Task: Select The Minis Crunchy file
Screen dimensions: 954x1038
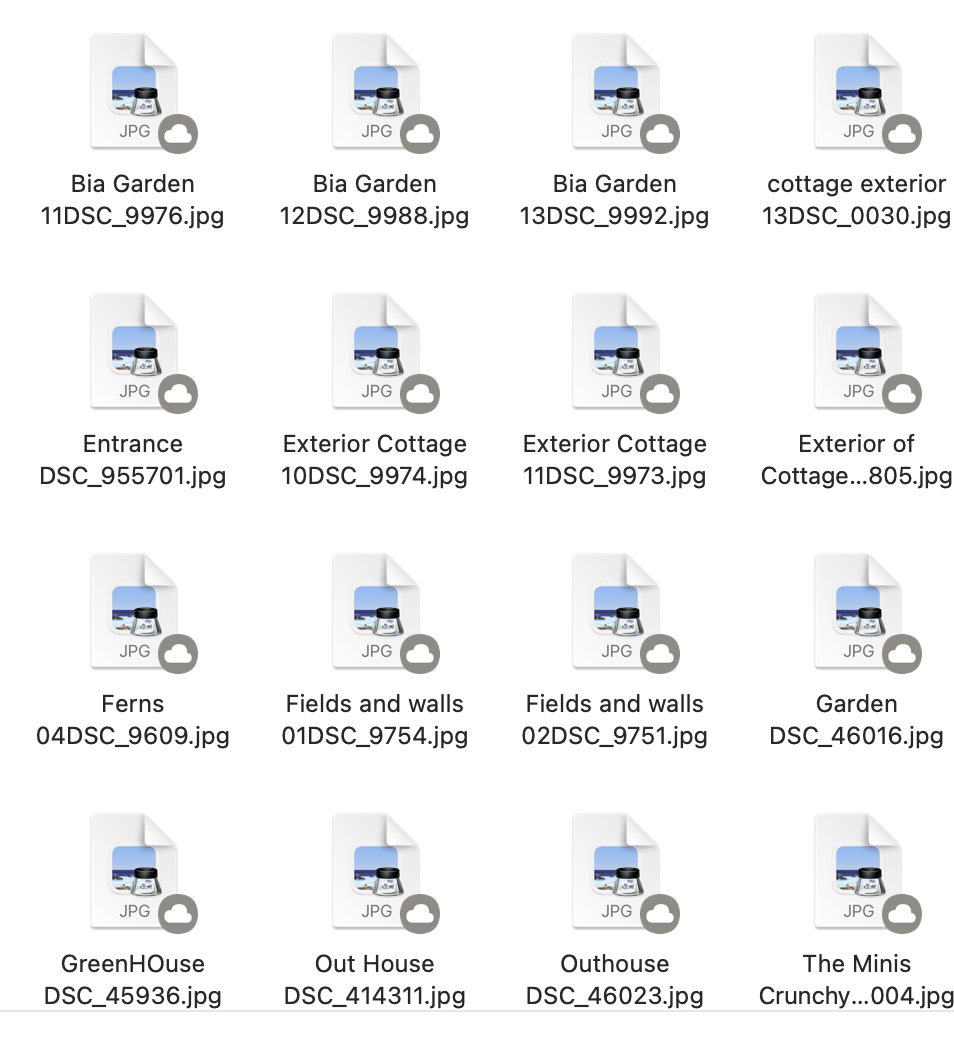Action: (x=857, y=872)
